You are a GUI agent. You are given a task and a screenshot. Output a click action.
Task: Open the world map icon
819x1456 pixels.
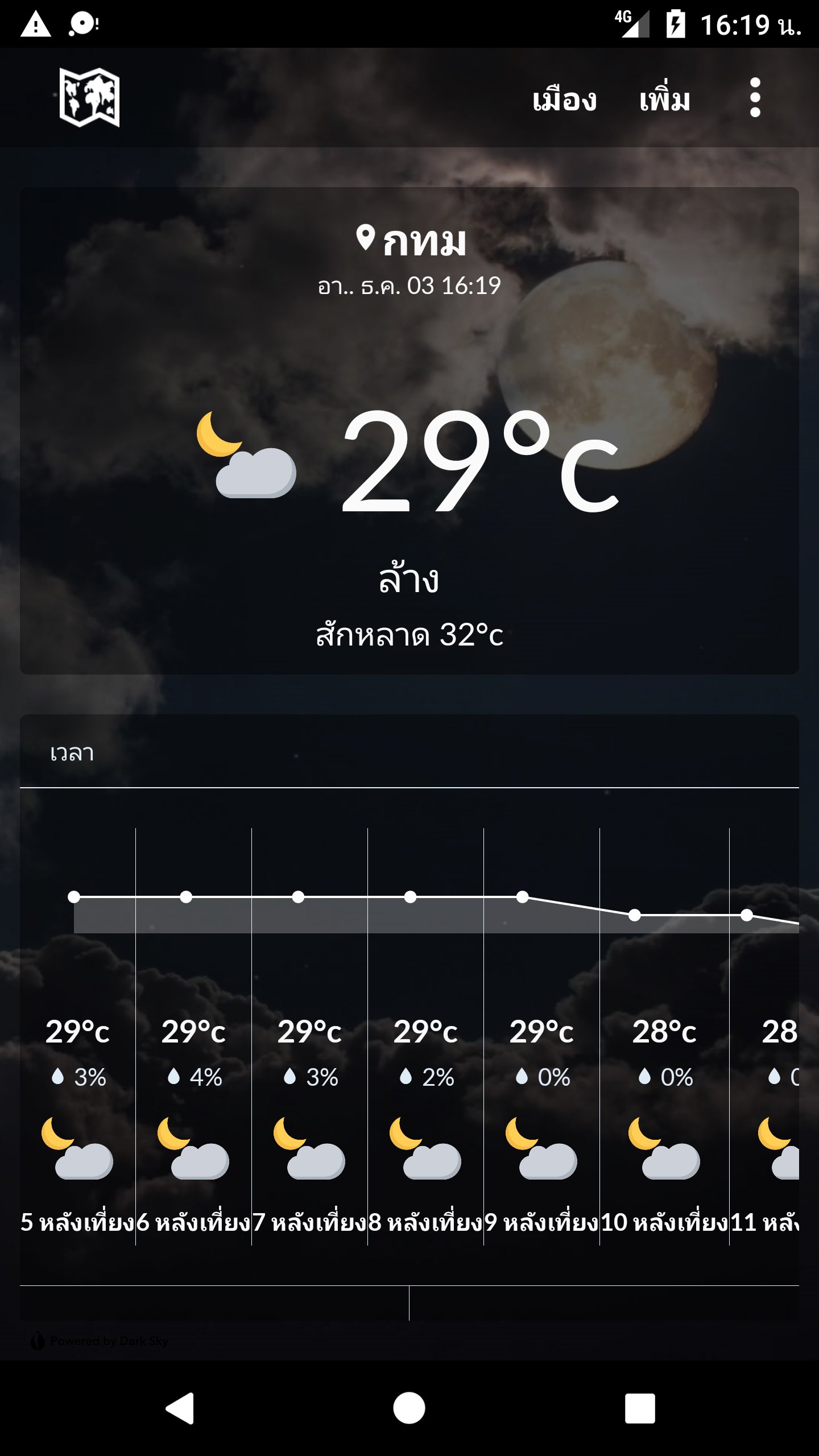(89, 97)
